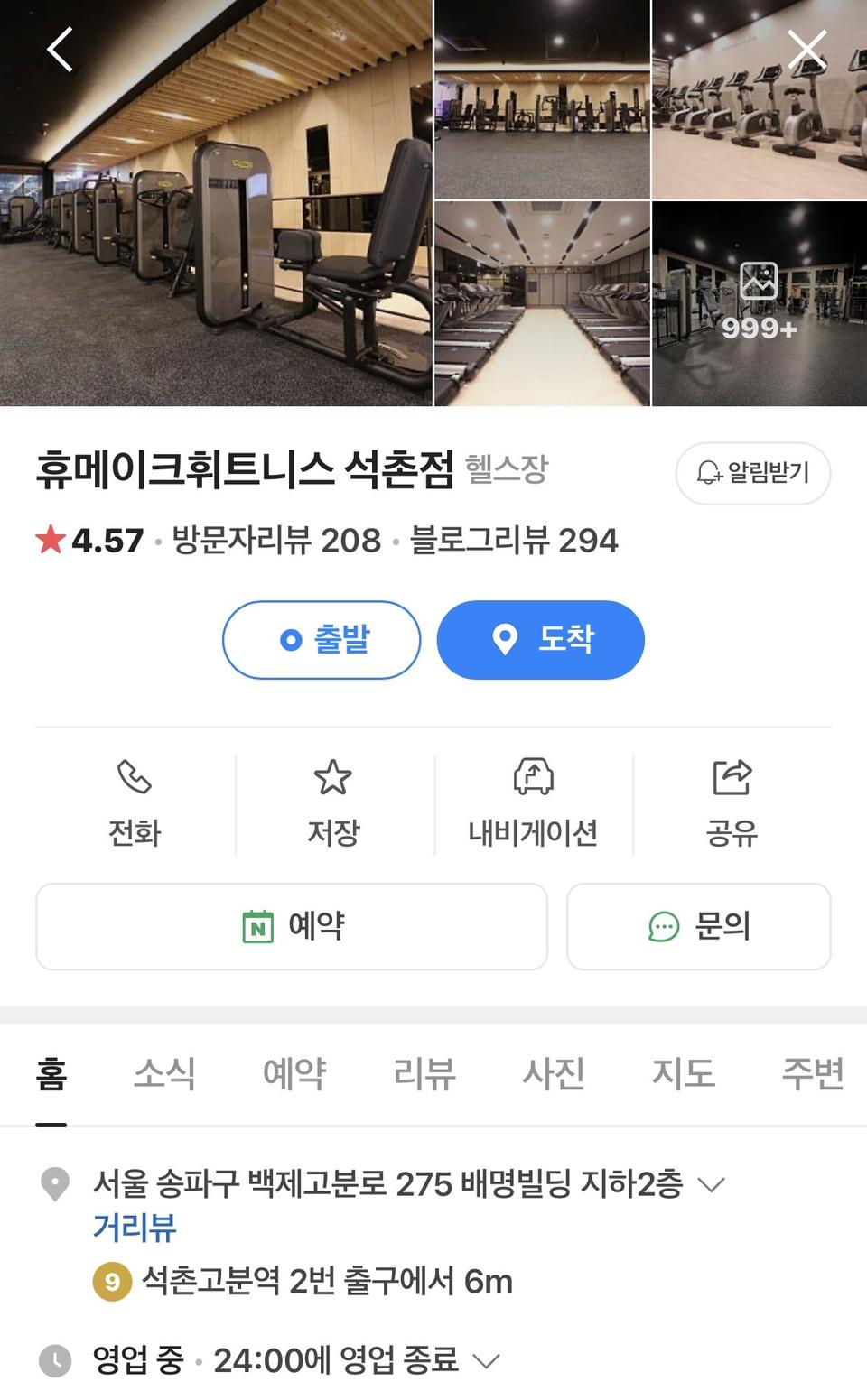867x1400 pixels.
Task: Go back with the left arrow icon
Action: pyautogui.click(x=60, y=50)
